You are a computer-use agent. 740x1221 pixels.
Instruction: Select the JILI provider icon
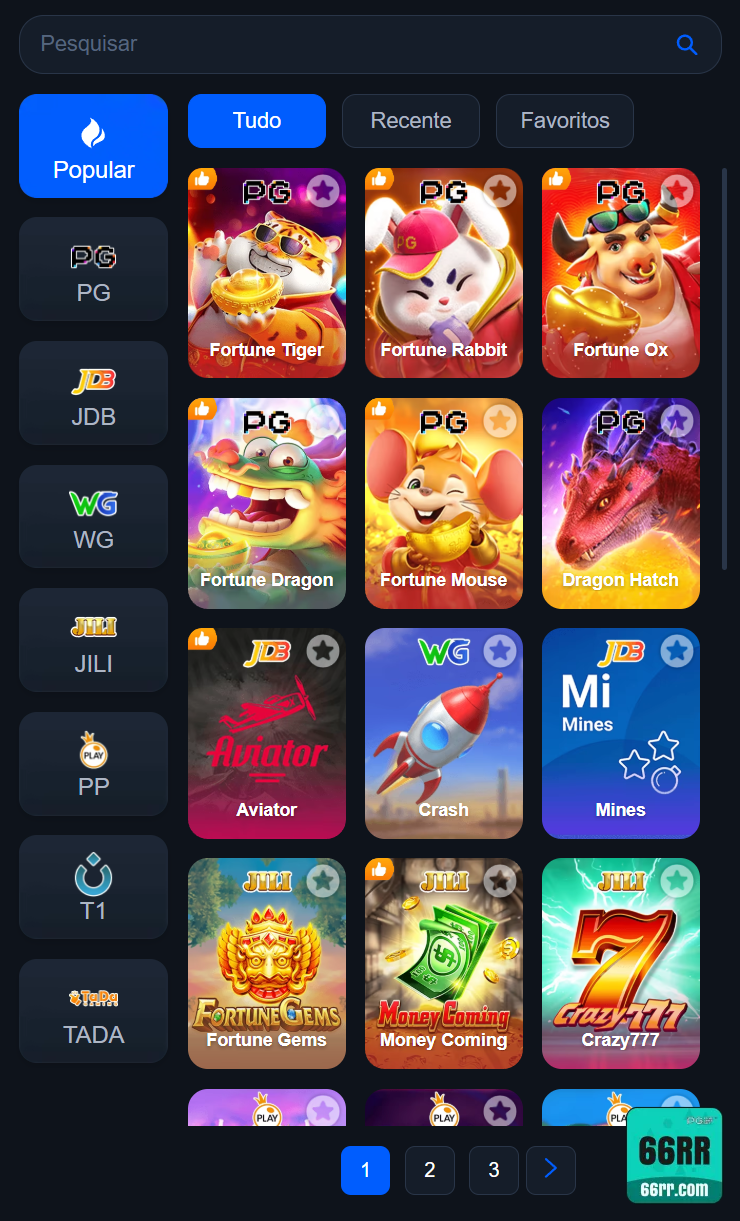click(x=93, y=626)
